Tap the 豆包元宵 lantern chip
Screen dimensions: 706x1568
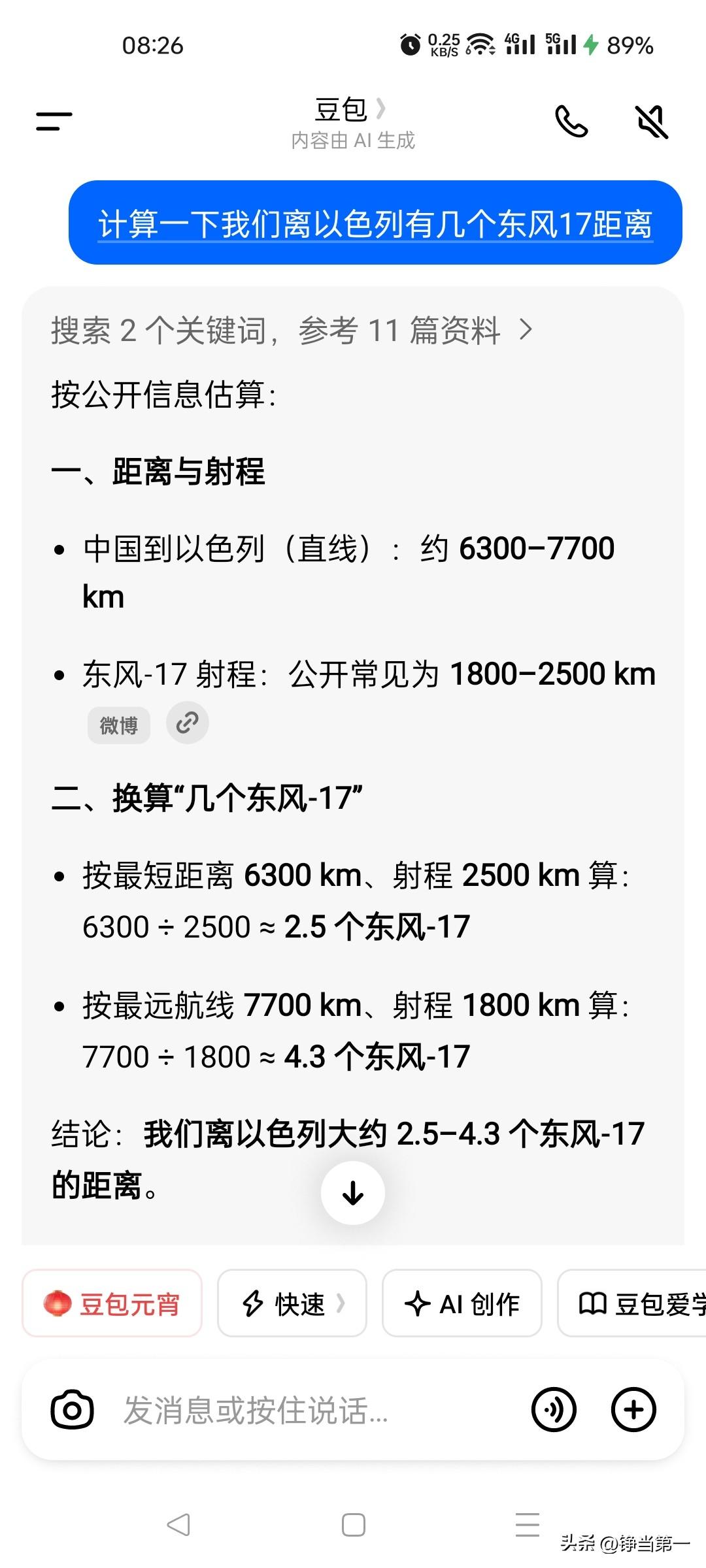111,1303
